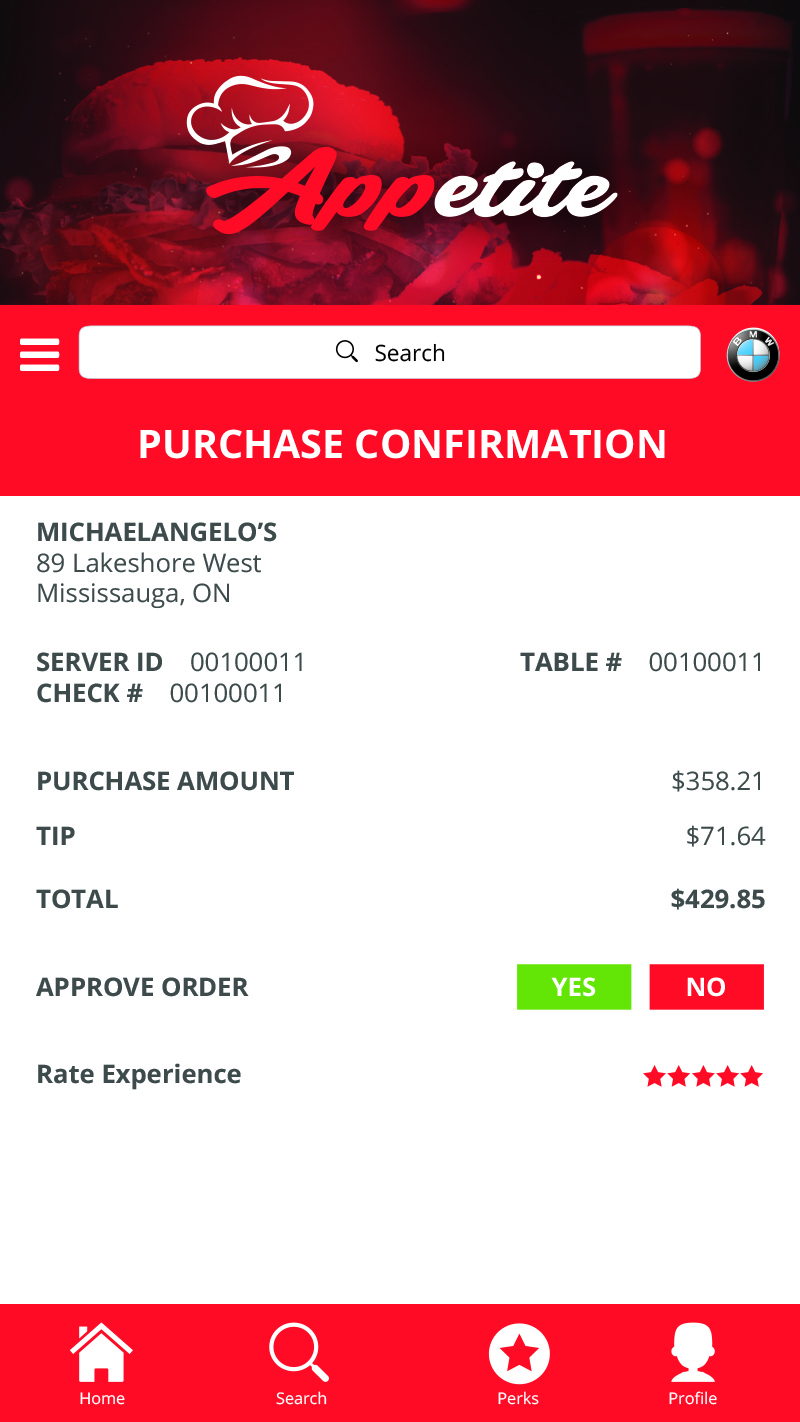
Task: Open the BMW profile avatar
Action: 752,354
